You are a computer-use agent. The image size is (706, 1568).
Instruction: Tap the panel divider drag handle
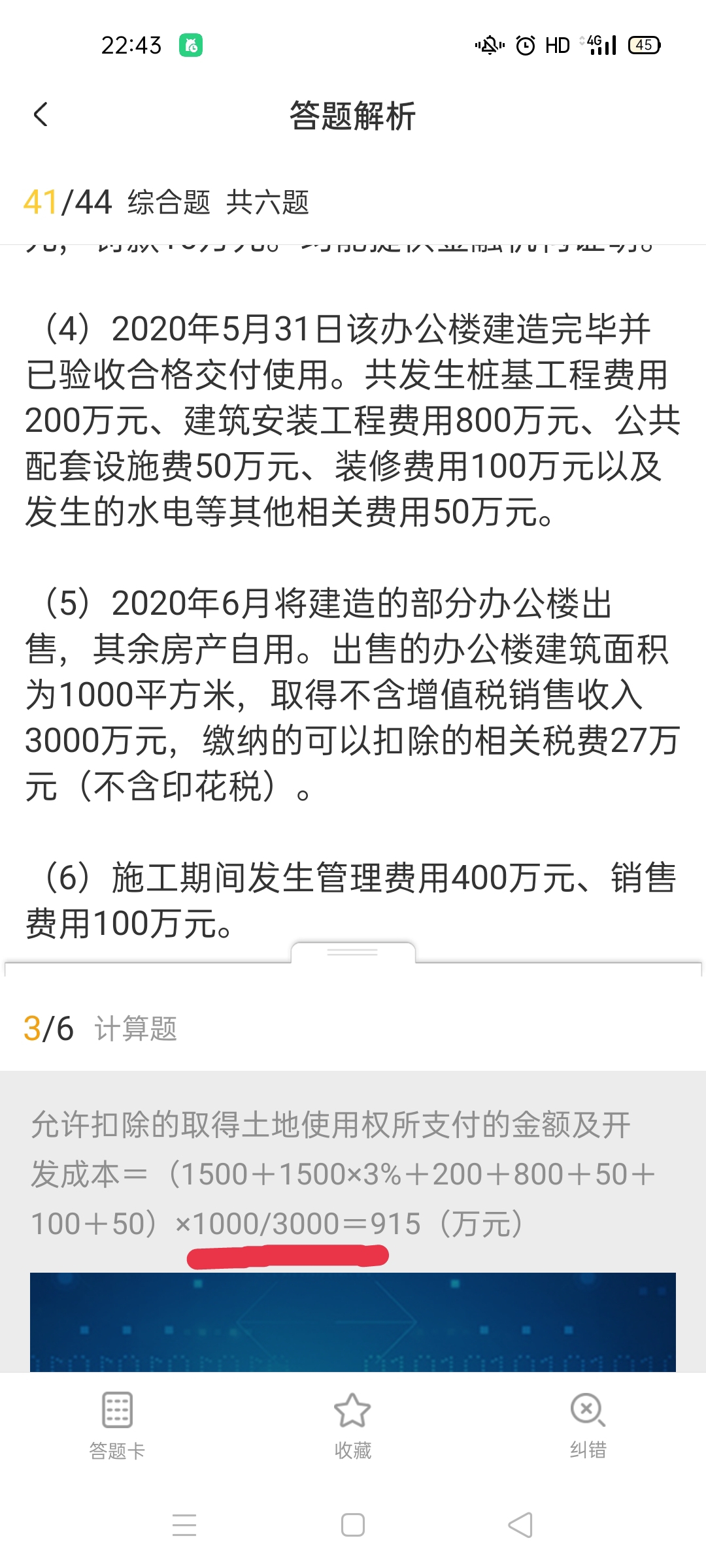click(x=352, y=953)
